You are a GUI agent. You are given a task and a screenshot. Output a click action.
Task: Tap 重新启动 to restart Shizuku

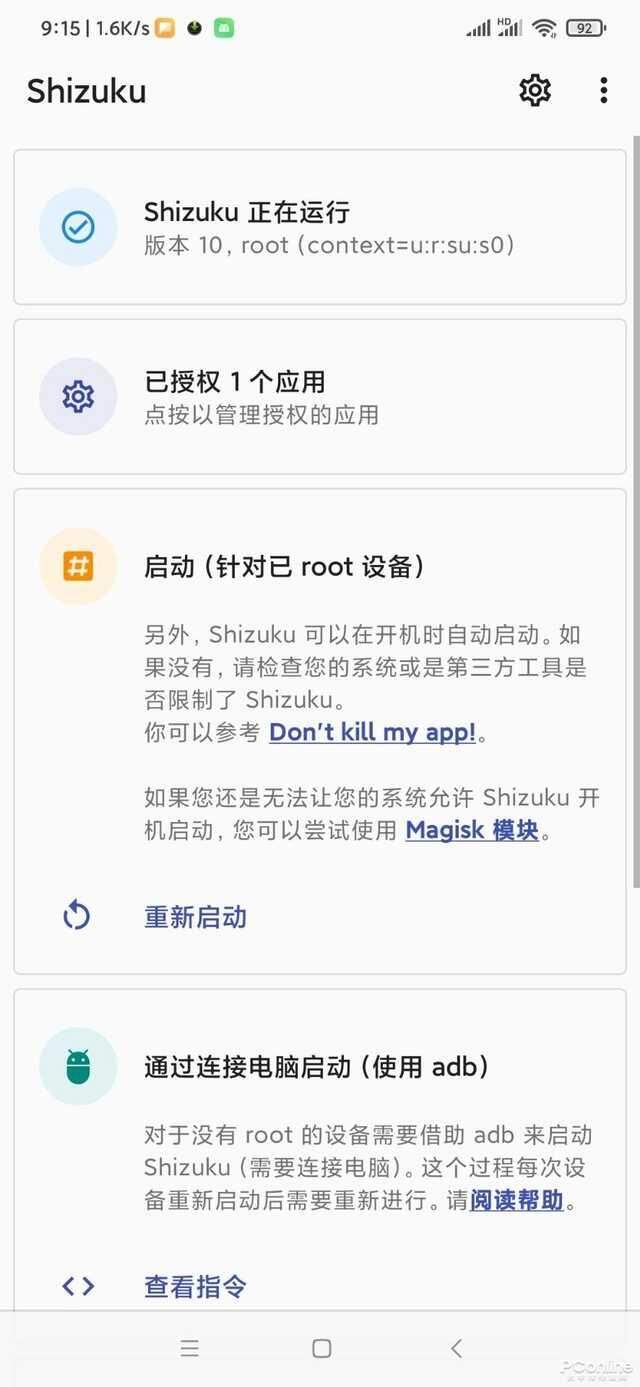[x=196, y=916]
